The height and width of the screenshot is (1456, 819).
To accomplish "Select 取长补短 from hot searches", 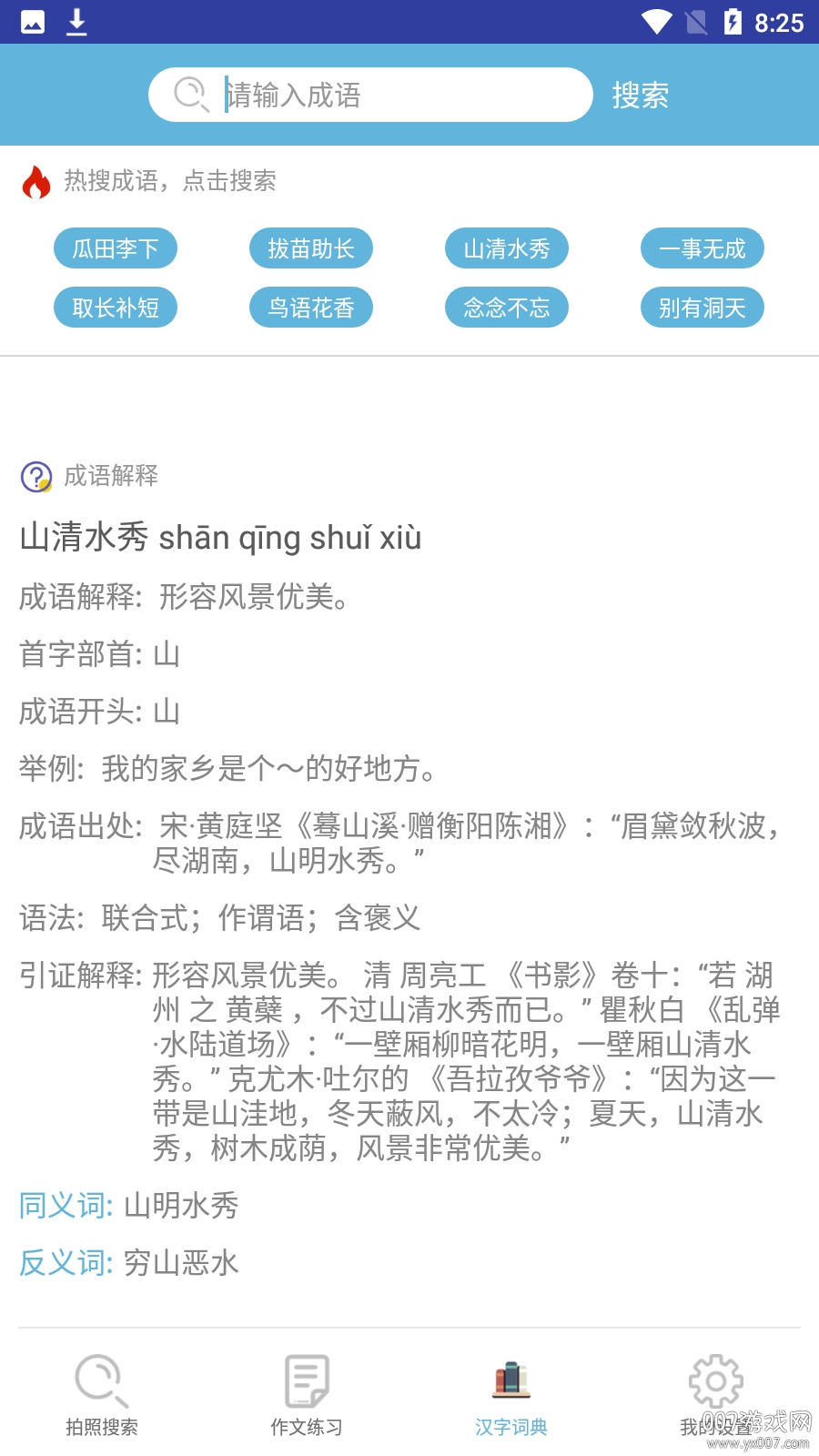I will [x=116, y=307].
